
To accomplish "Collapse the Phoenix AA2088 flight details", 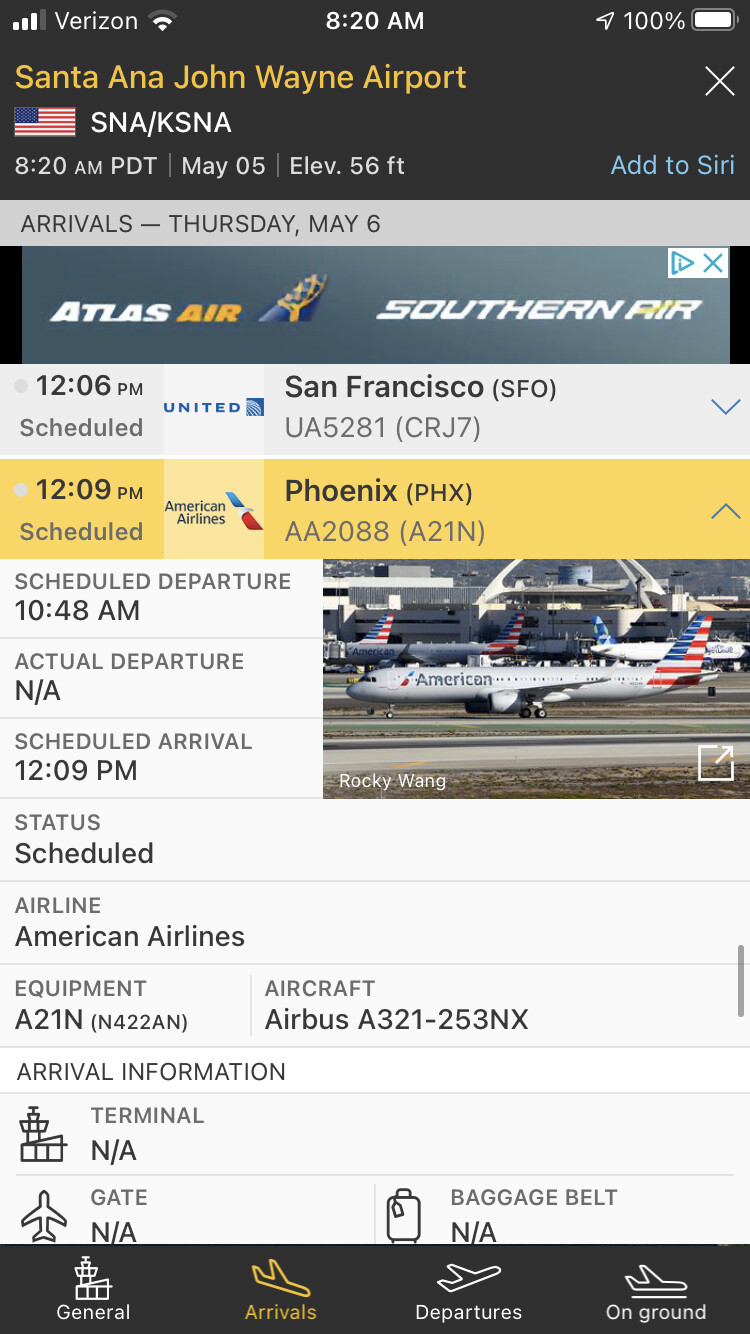I will [x=724, y=511].
